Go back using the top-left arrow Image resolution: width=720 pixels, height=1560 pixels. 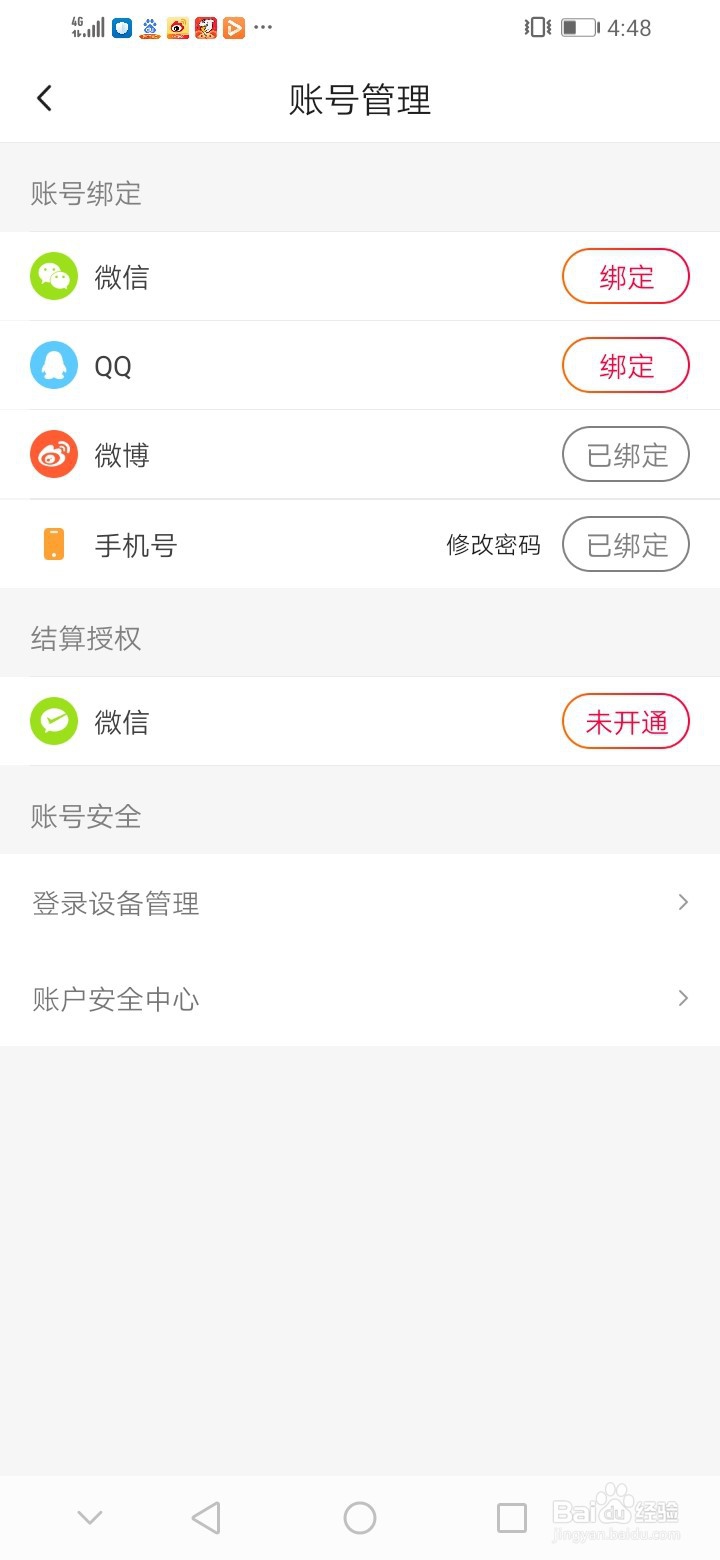point(44,98)
